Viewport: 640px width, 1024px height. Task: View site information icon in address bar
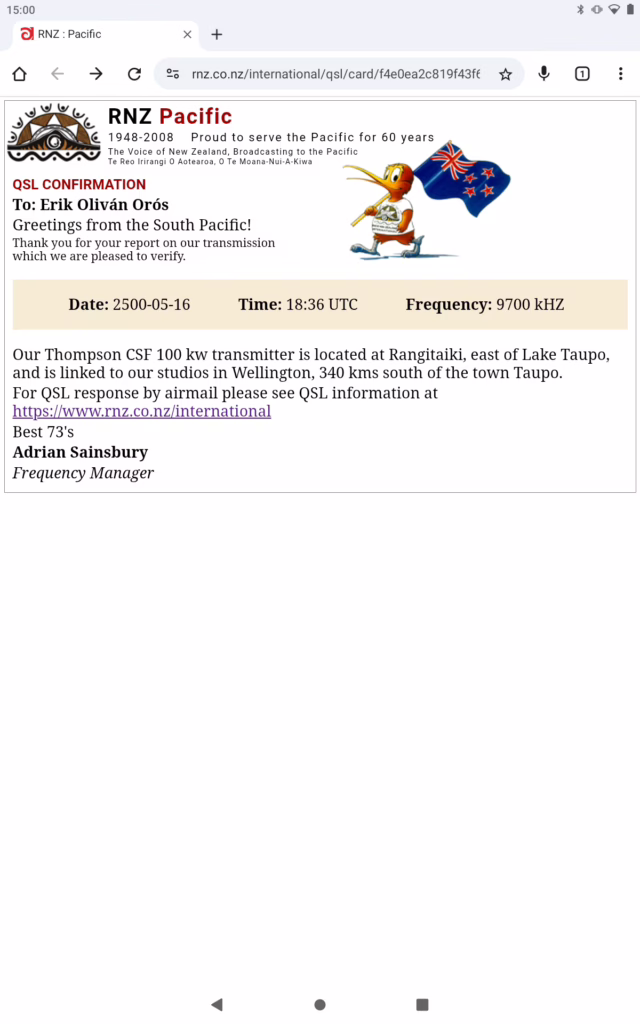(x=172, y=74)
